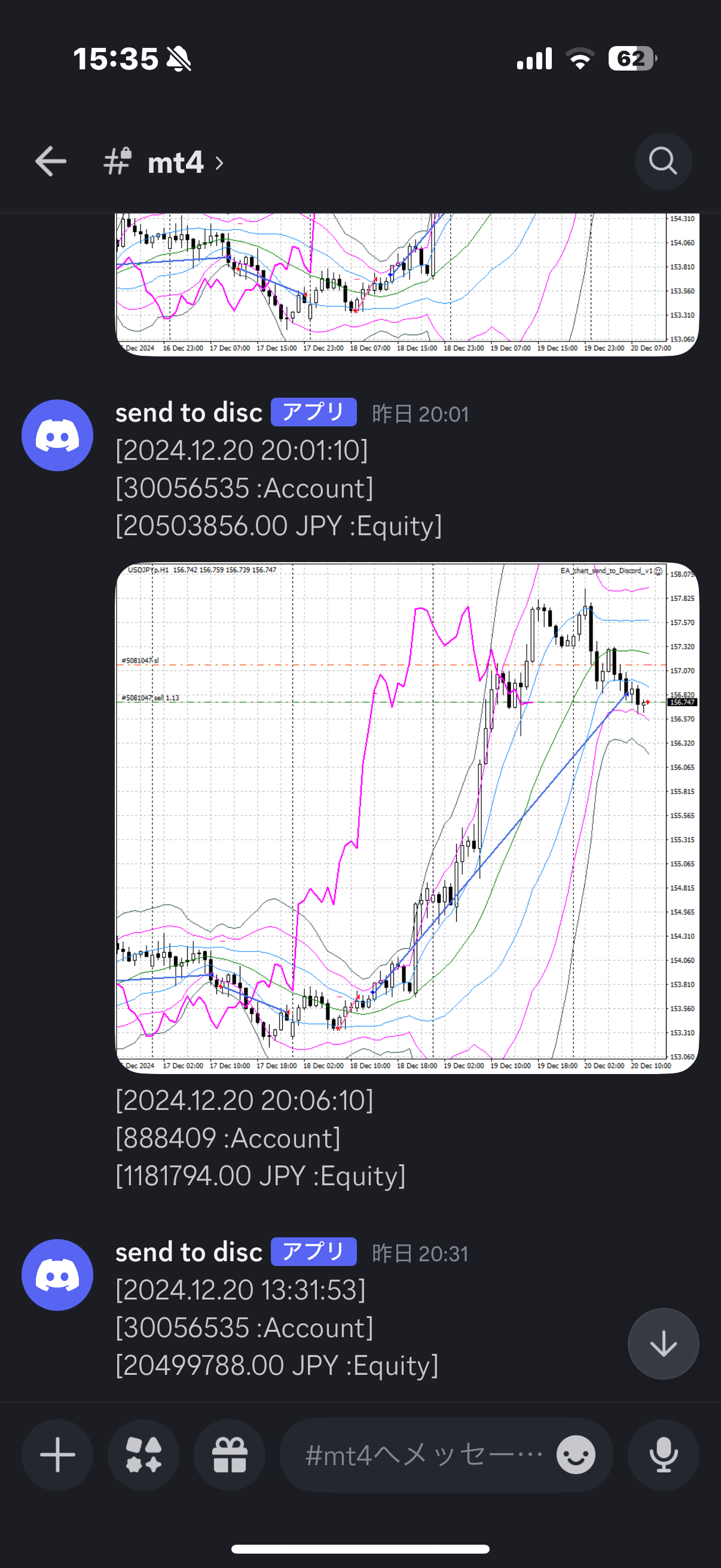The image size is (721, 1568).
Task: View send to disc profile from 20:31 message
Action: tap(188, 1252)
